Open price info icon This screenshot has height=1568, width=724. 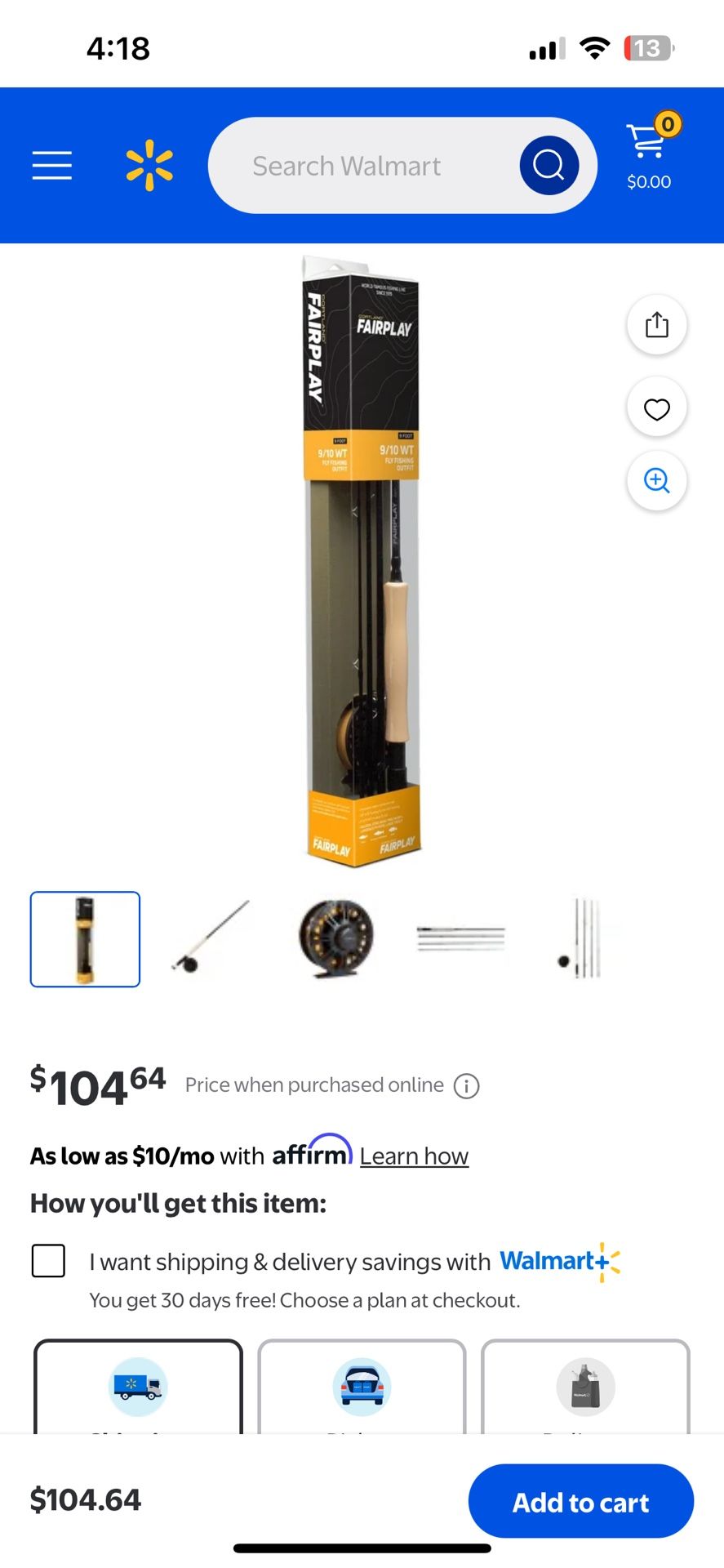(466, 1086)
